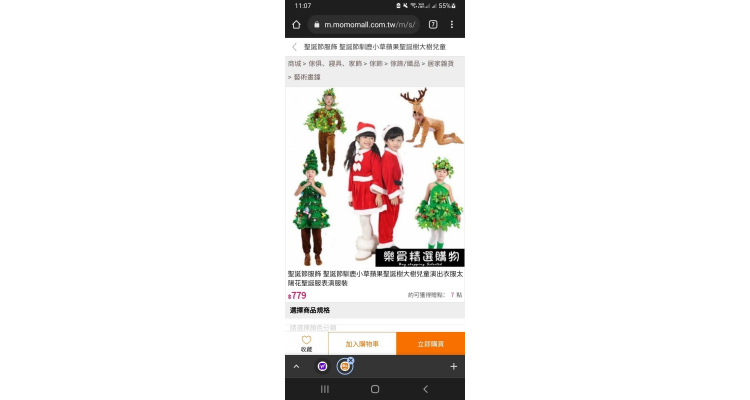Open the 商城 breadcrumb link
Image resolution: width=750 pixels, height=400 pixels.
coord(294,64)
